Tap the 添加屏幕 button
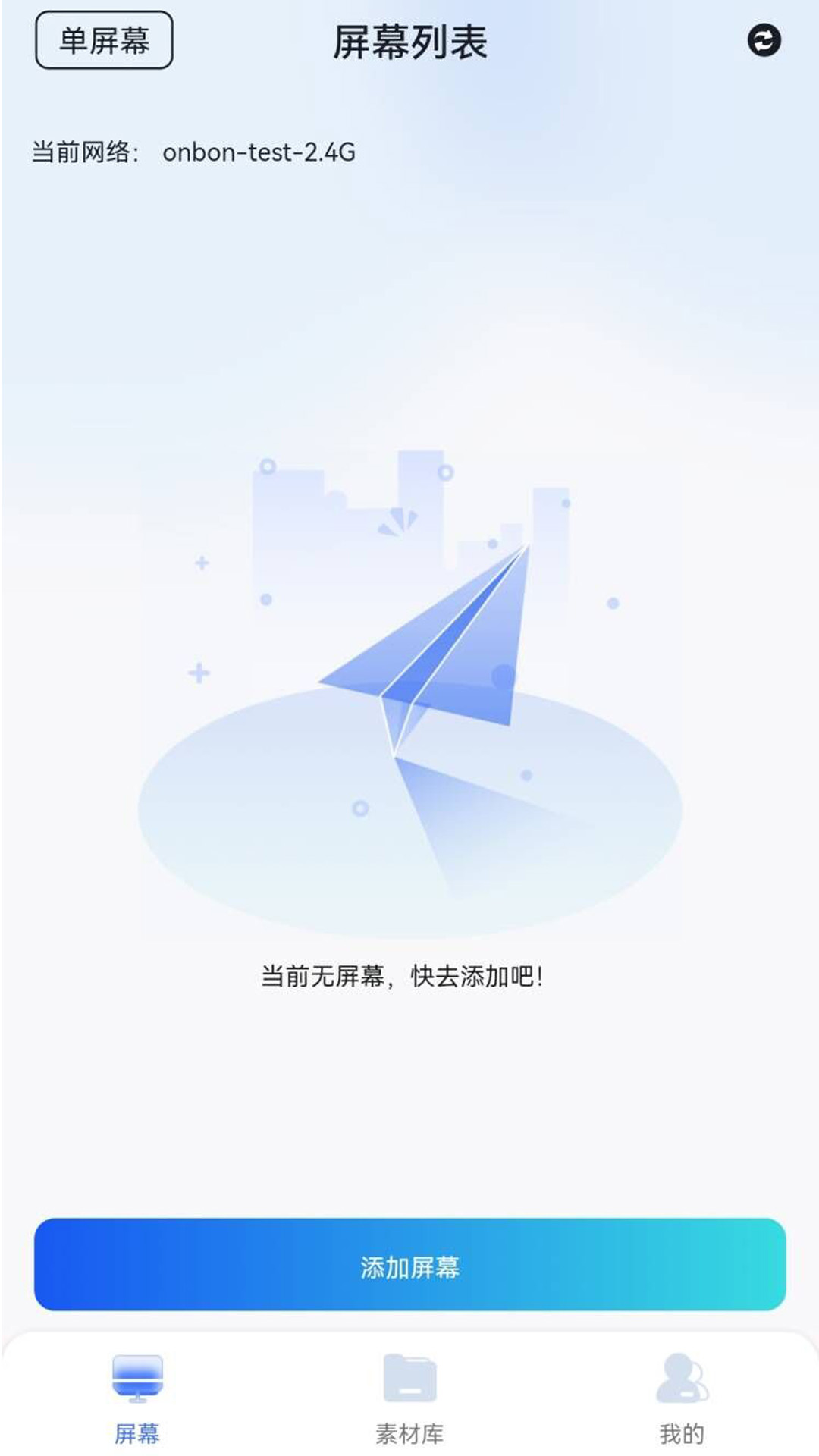The height and width of the screenshot is (1456, 819). point(409,1264)
